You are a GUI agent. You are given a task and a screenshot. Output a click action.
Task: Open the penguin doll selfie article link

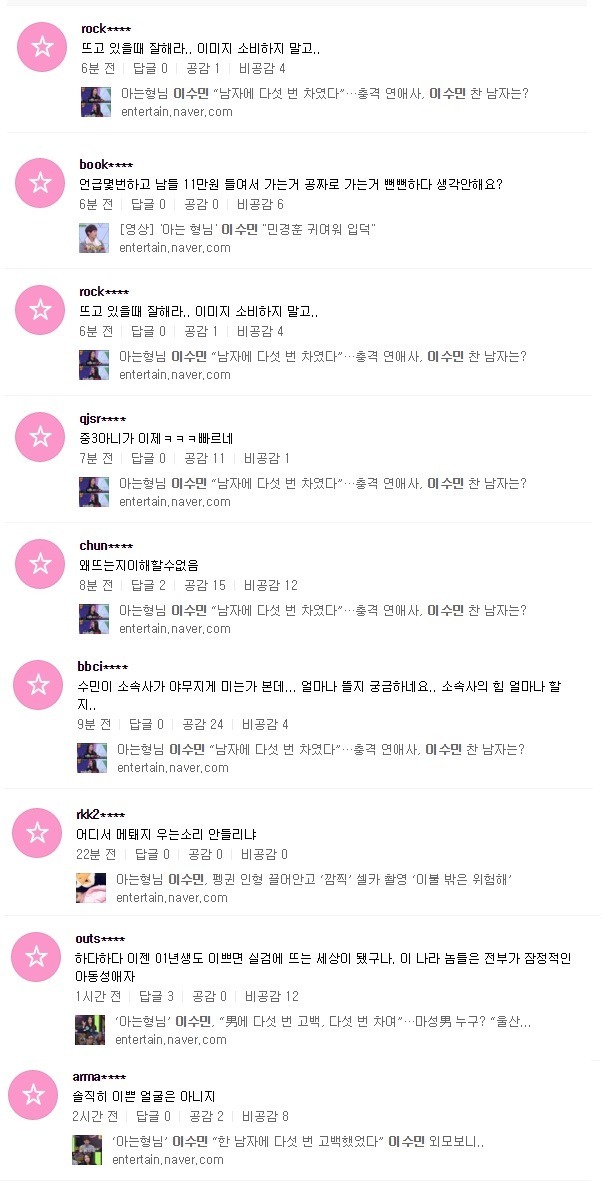pos(314,880)
